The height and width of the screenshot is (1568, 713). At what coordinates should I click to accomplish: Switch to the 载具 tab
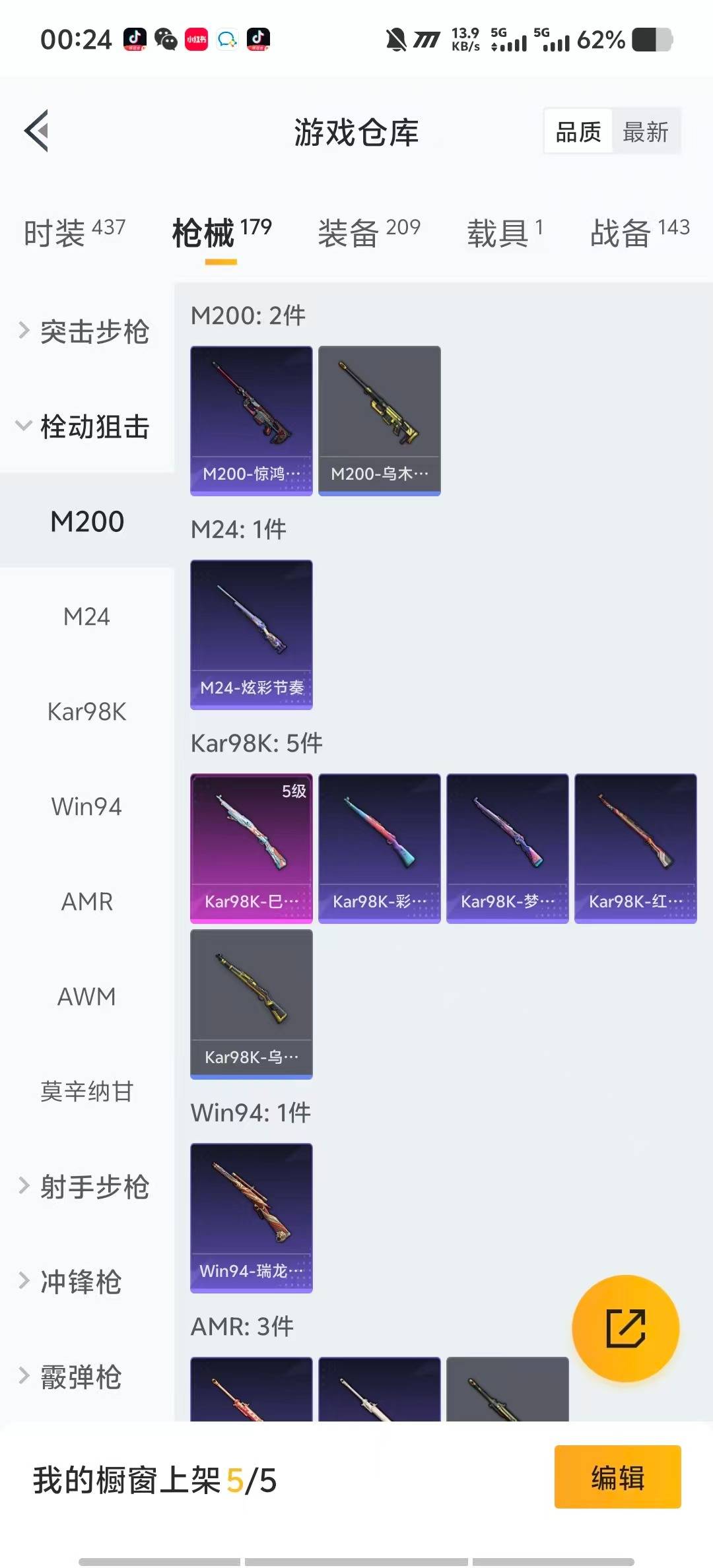(x=505, y=232)
